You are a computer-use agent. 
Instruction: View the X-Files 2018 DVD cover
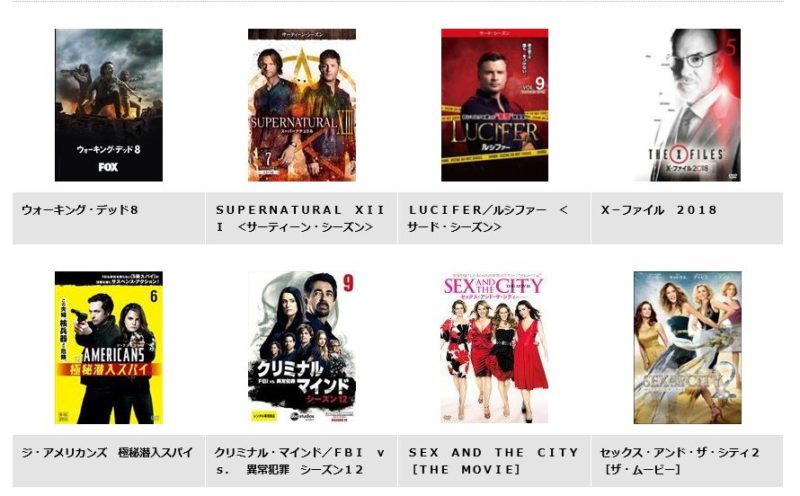pyautogui.click(x=688, y=105)
